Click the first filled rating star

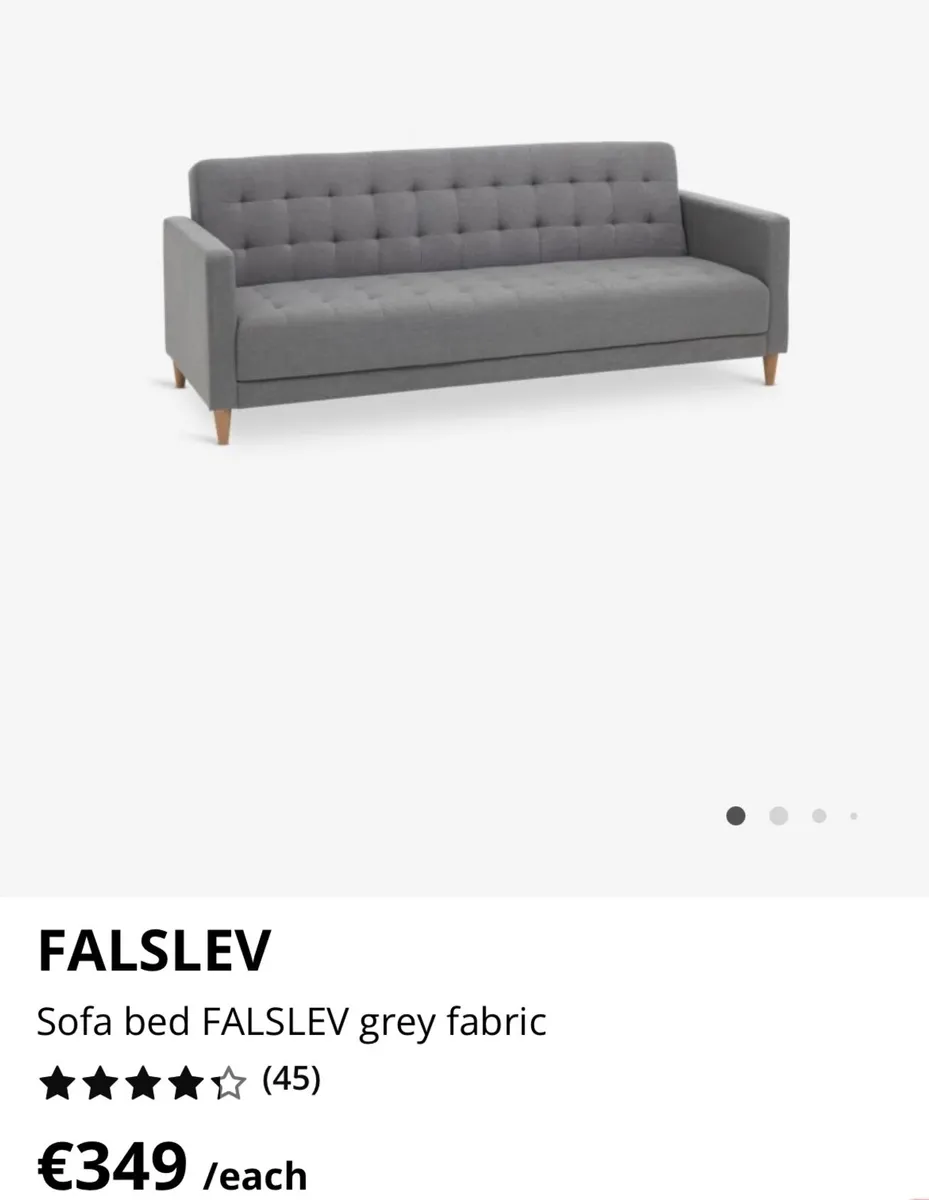click(57, 1082)
